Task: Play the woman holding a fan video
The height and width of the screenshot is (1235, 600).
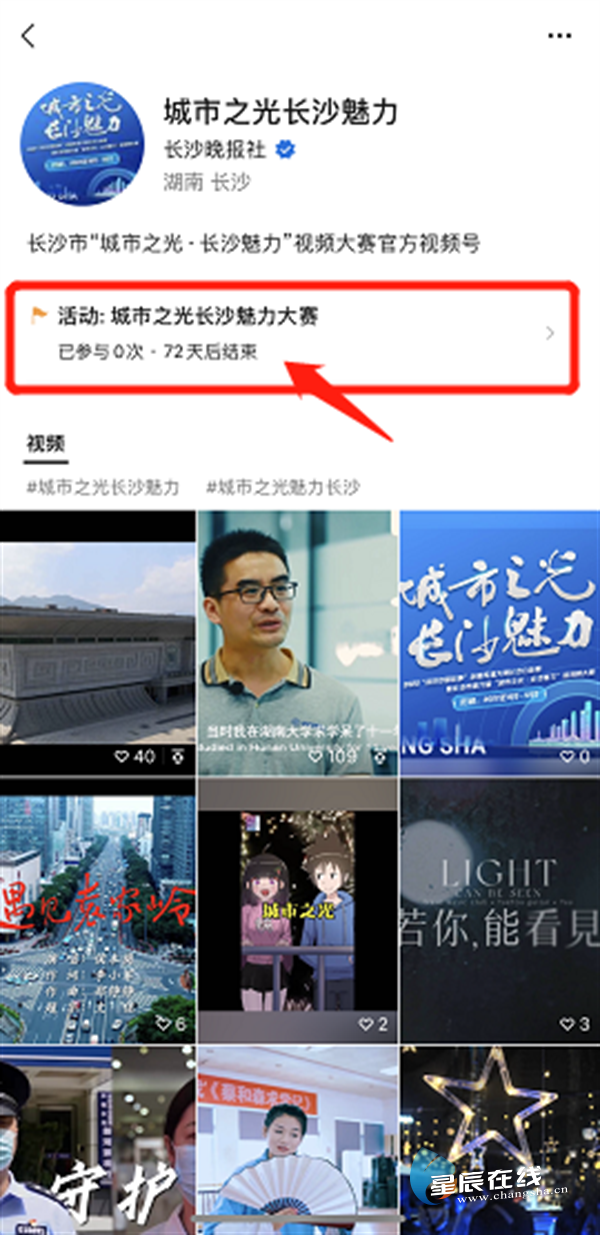Action: pyautogui.click(x=297, y=1140)
